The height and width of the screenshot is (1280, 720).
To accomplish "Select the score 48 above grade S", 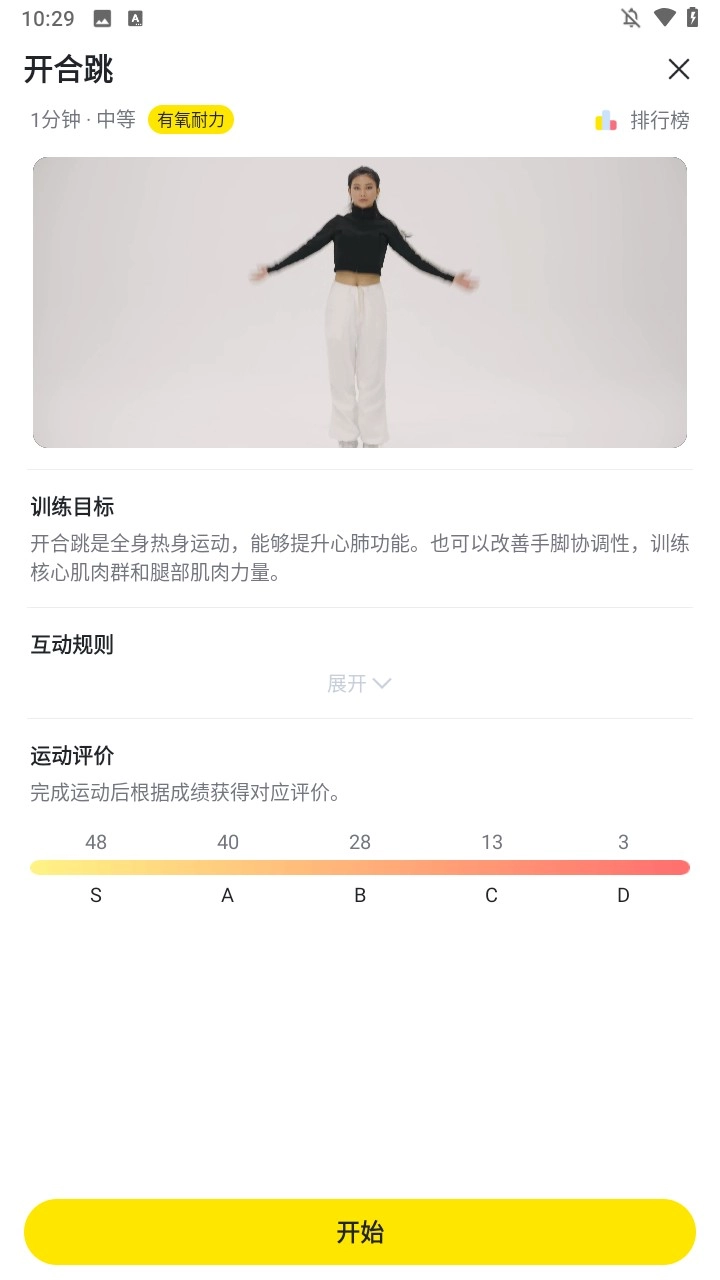I will pos(95,842).
